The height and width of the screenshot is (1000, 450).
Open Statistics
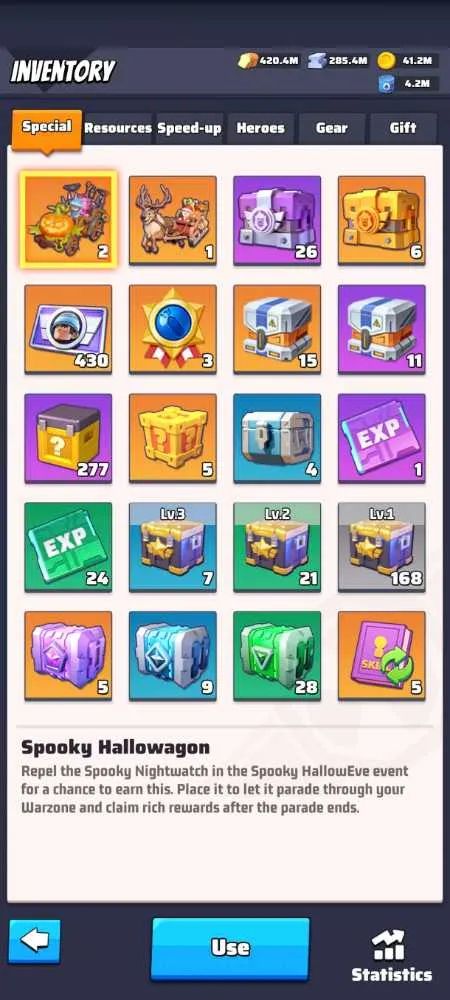[x=392, y=955]
